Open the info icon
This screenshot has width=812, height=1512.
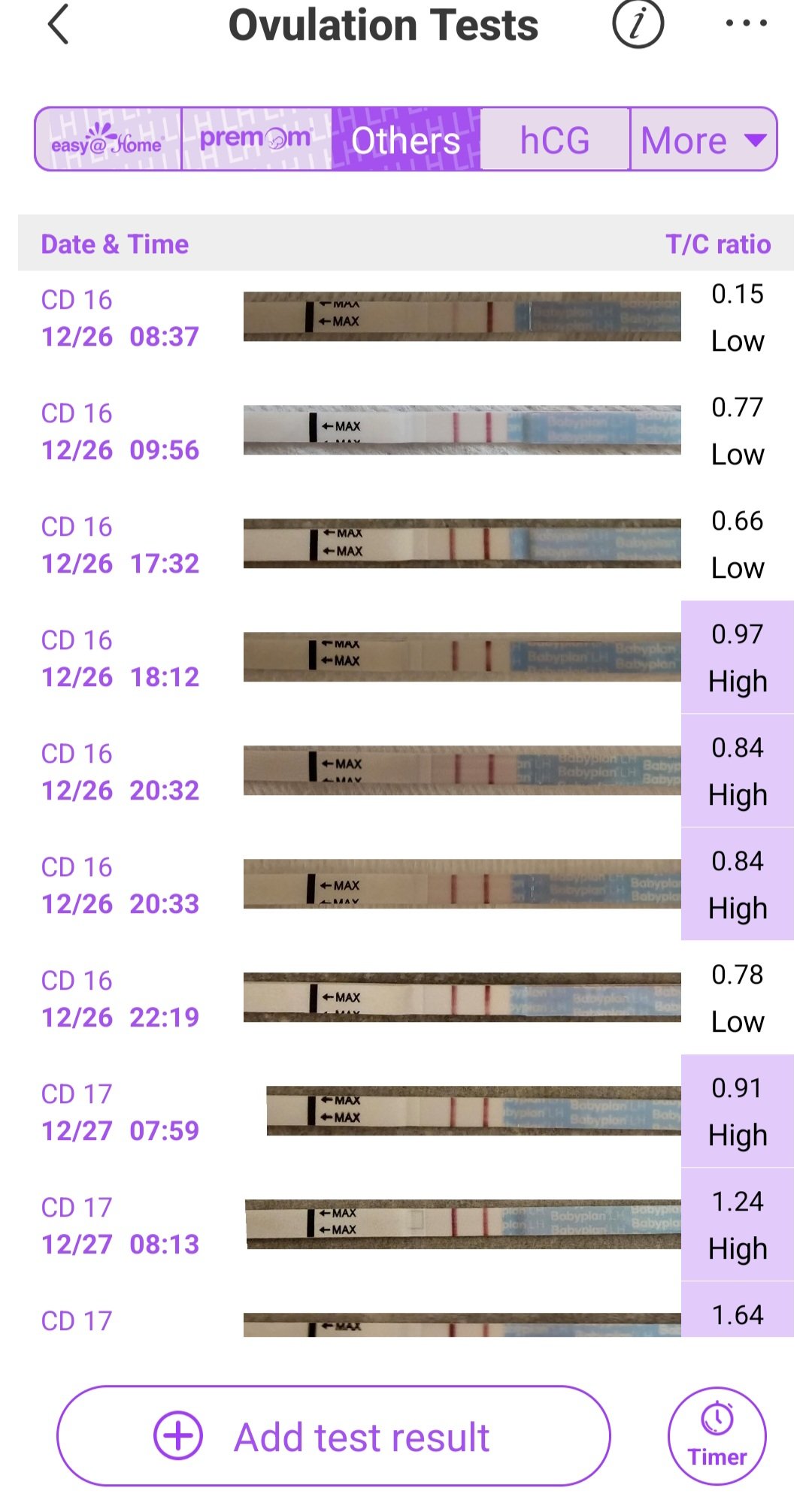[638, 24]
